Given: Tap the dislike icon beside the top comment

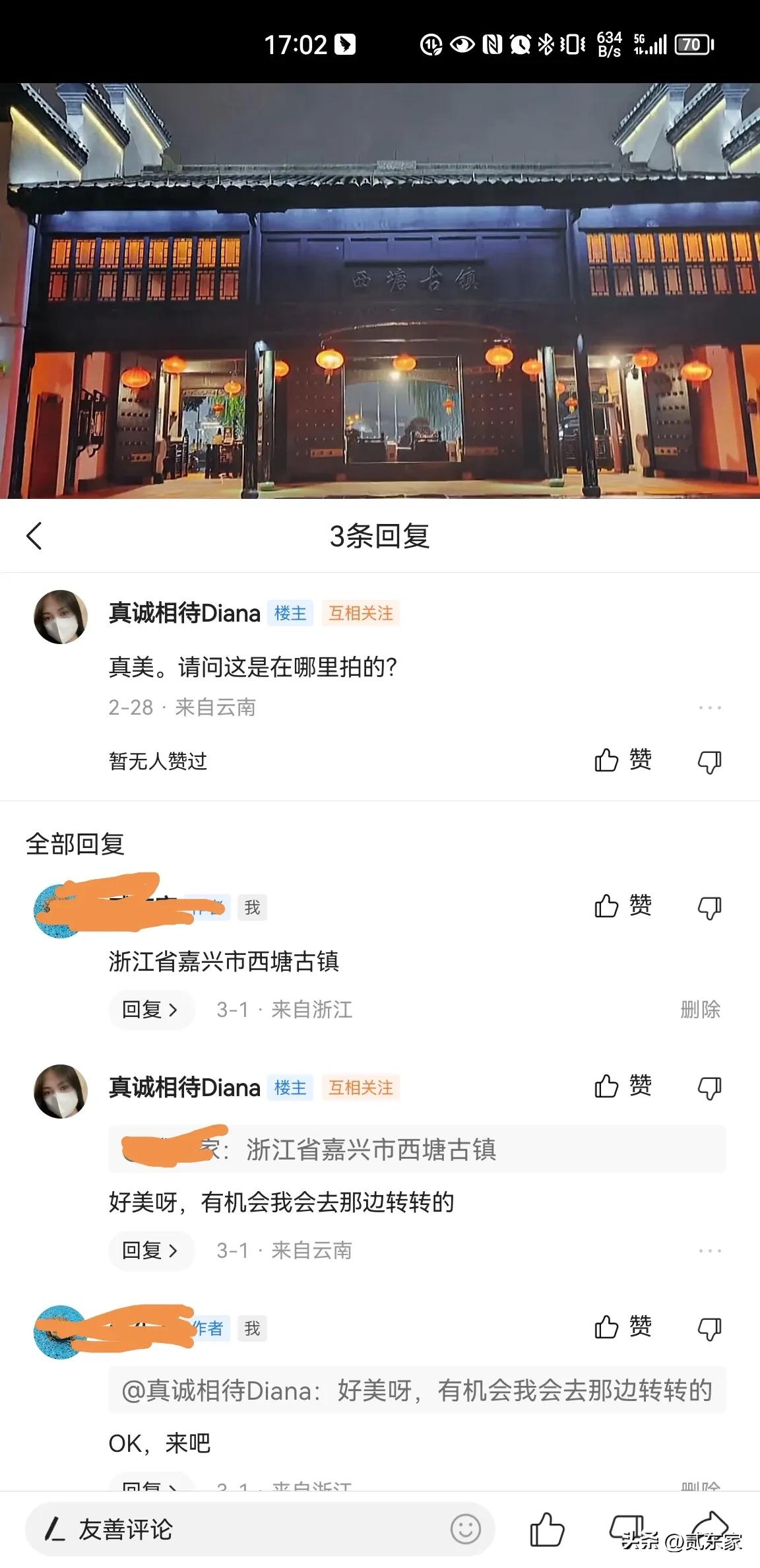Looking at the screenshot, I should click(709, 760).
